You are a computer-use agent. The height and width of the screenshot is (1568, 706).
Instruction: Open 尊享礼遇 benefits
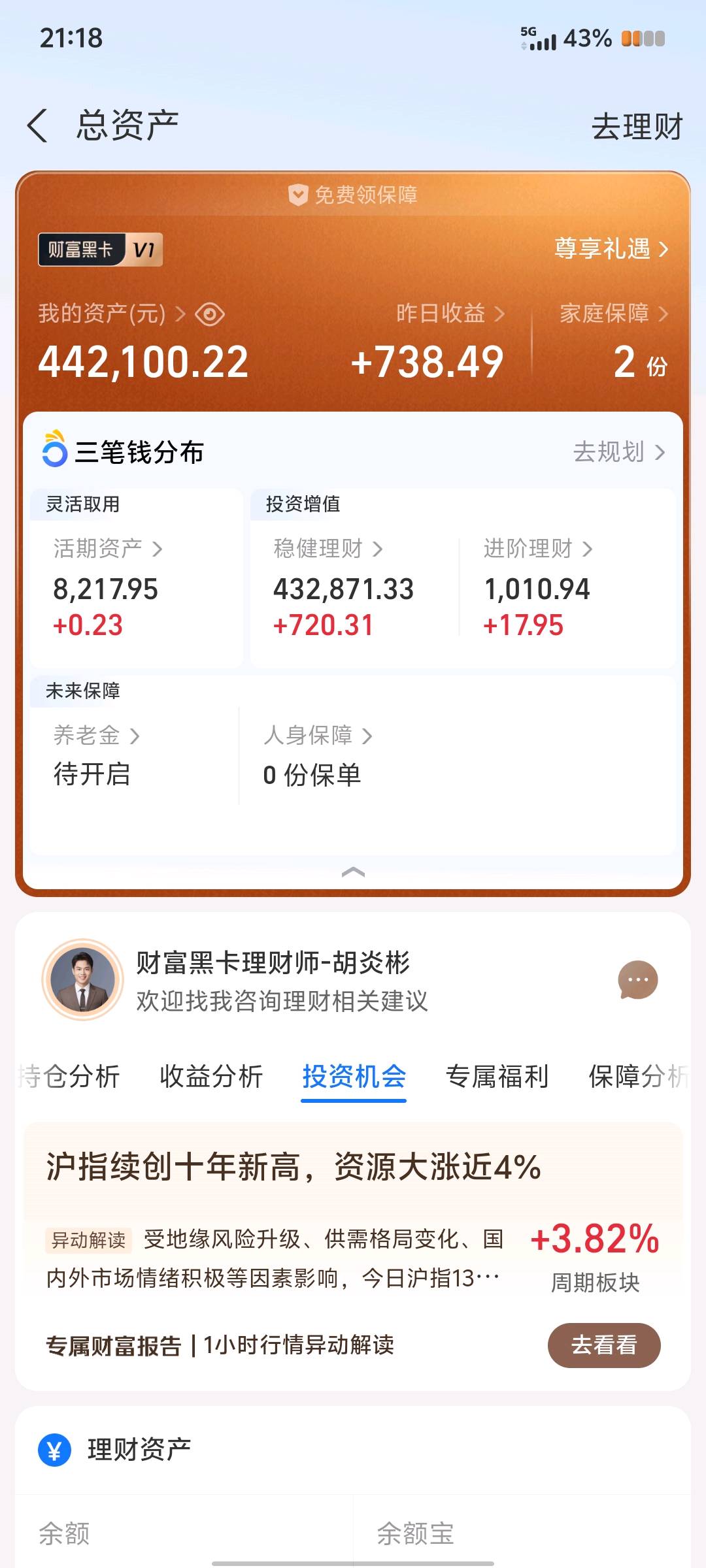click(611, 249)
